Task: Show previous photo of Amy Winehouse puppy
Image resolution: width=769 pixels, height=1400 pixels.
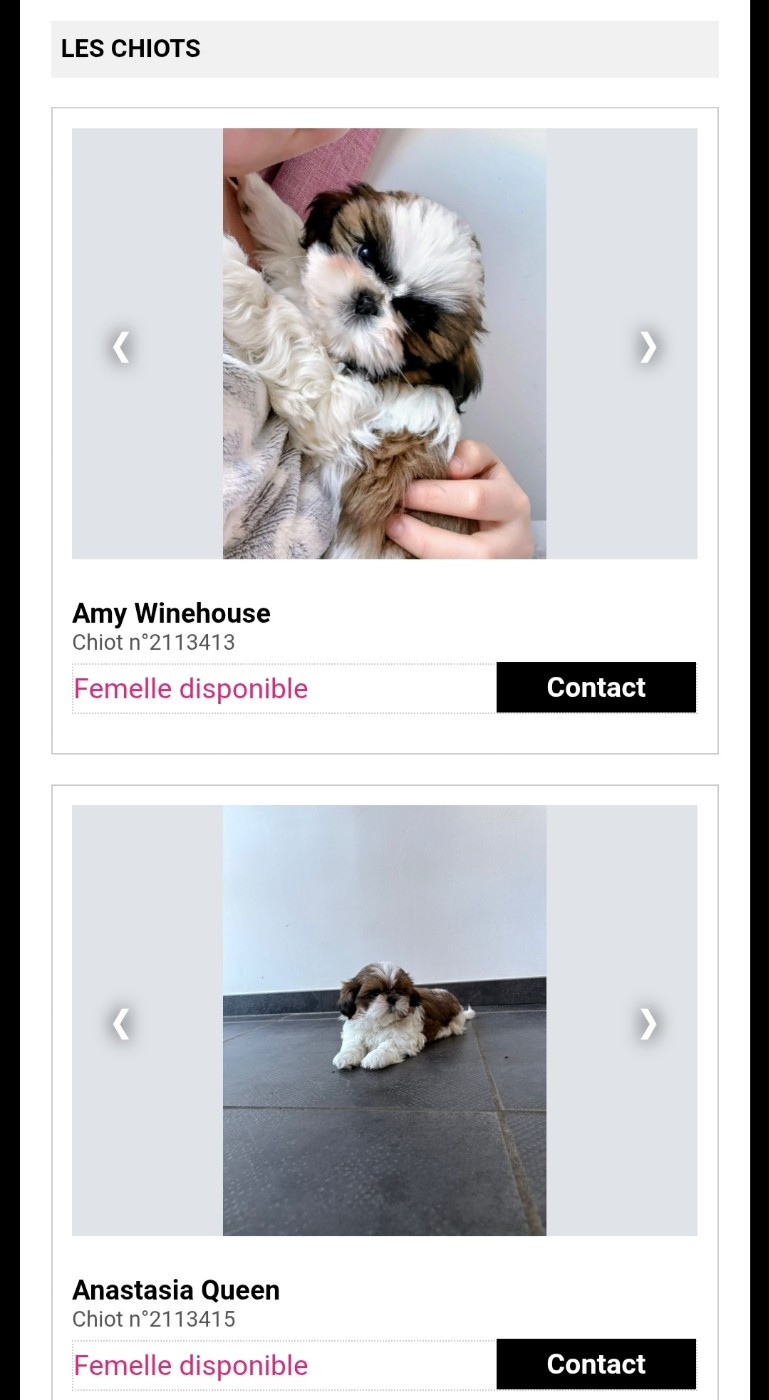Action: 121,346
